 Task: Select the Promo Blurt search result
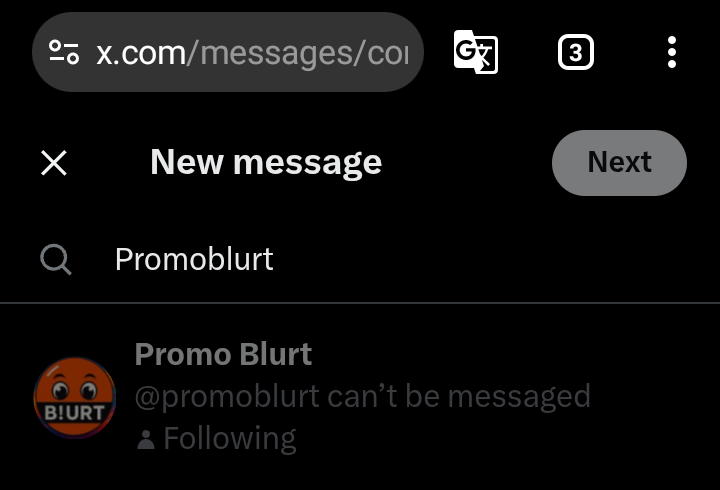[360, 396]
